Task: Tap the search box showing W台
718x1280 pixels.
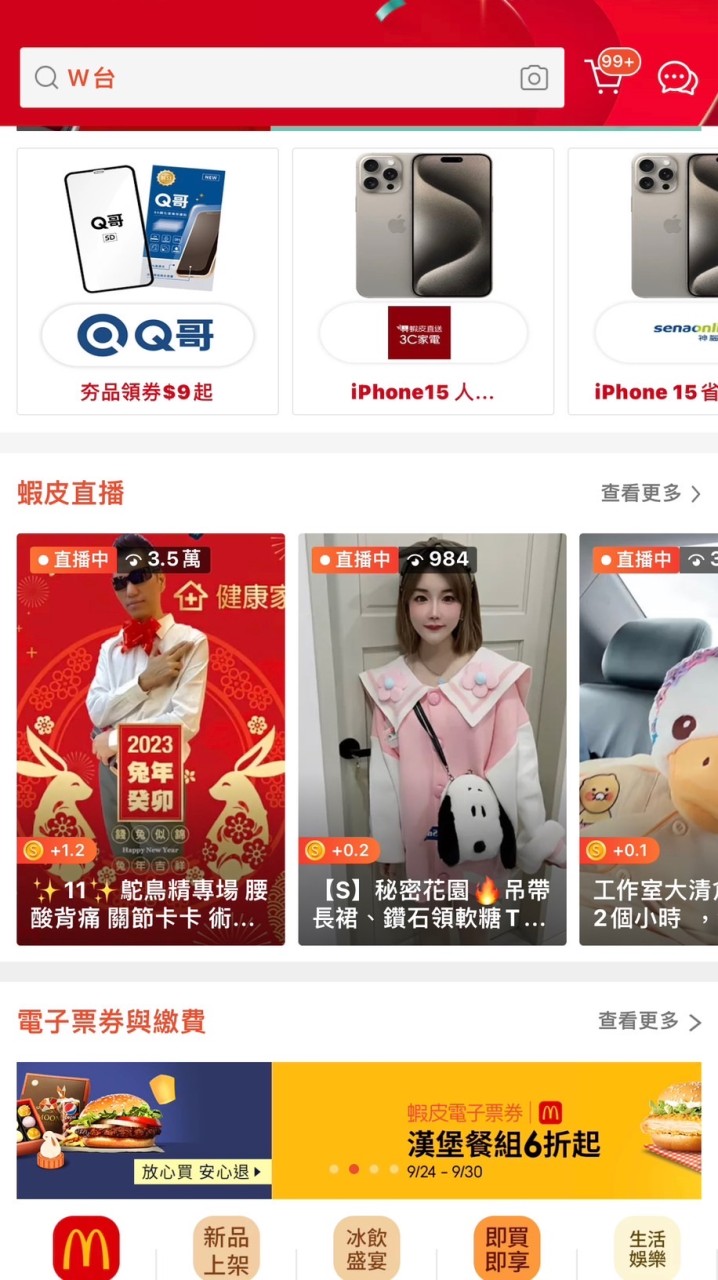Action: tap(270, 78)
